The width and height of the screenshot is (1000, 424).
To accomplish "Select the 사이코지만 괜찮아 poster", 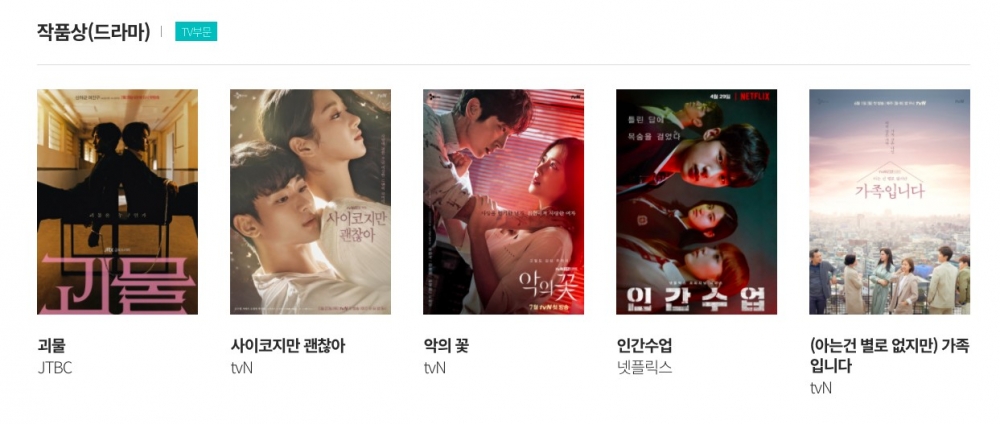I will (310, 202).
